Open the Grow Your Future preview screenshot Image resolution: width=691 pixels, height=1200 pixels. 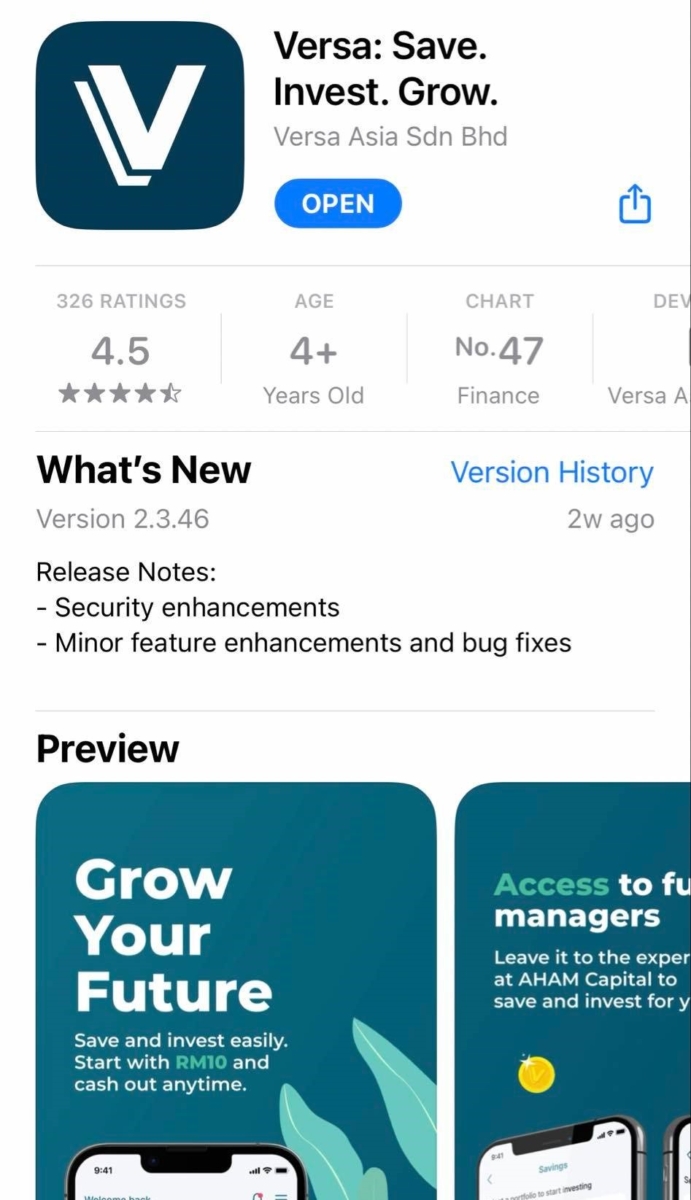point(236,990)
